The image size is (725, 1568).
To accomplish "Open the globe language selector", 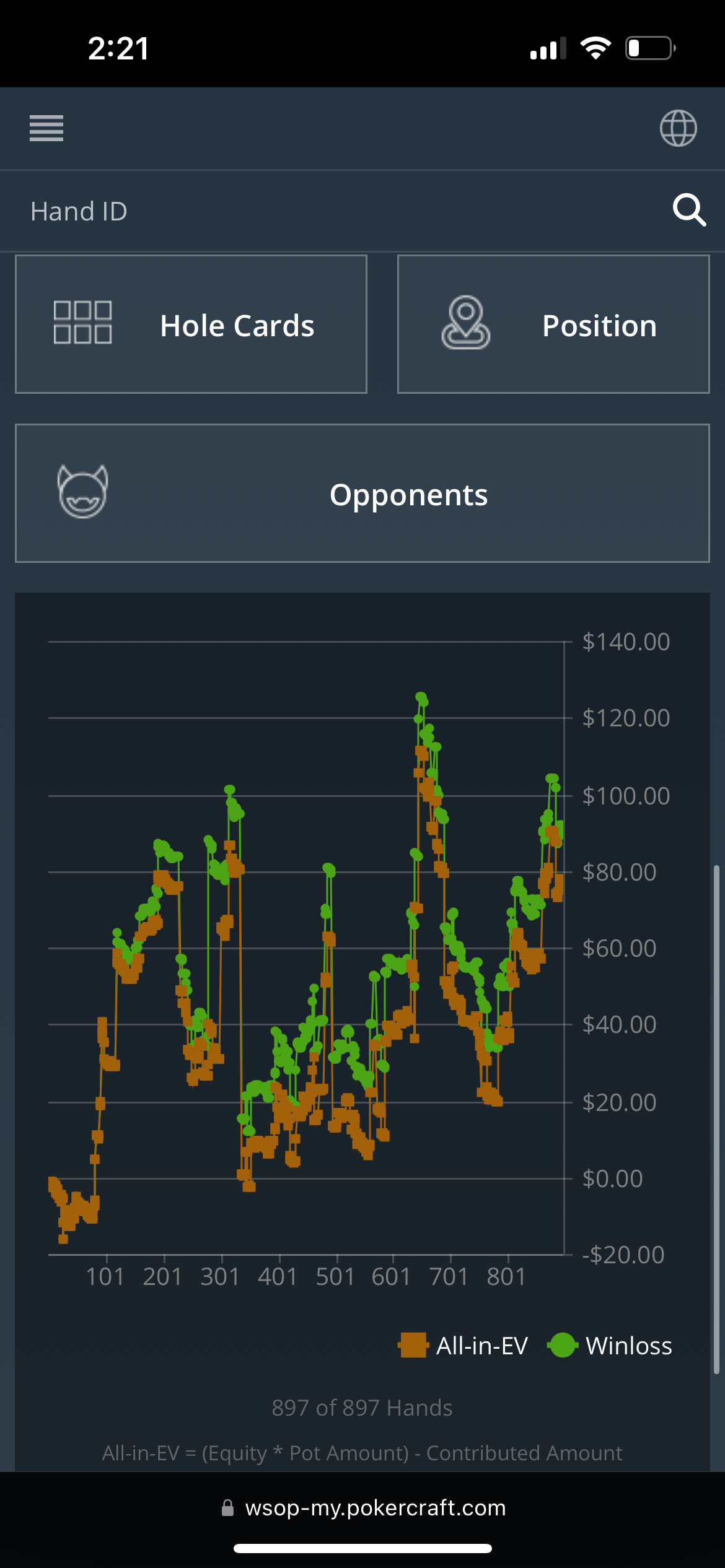I will point(678,128).
